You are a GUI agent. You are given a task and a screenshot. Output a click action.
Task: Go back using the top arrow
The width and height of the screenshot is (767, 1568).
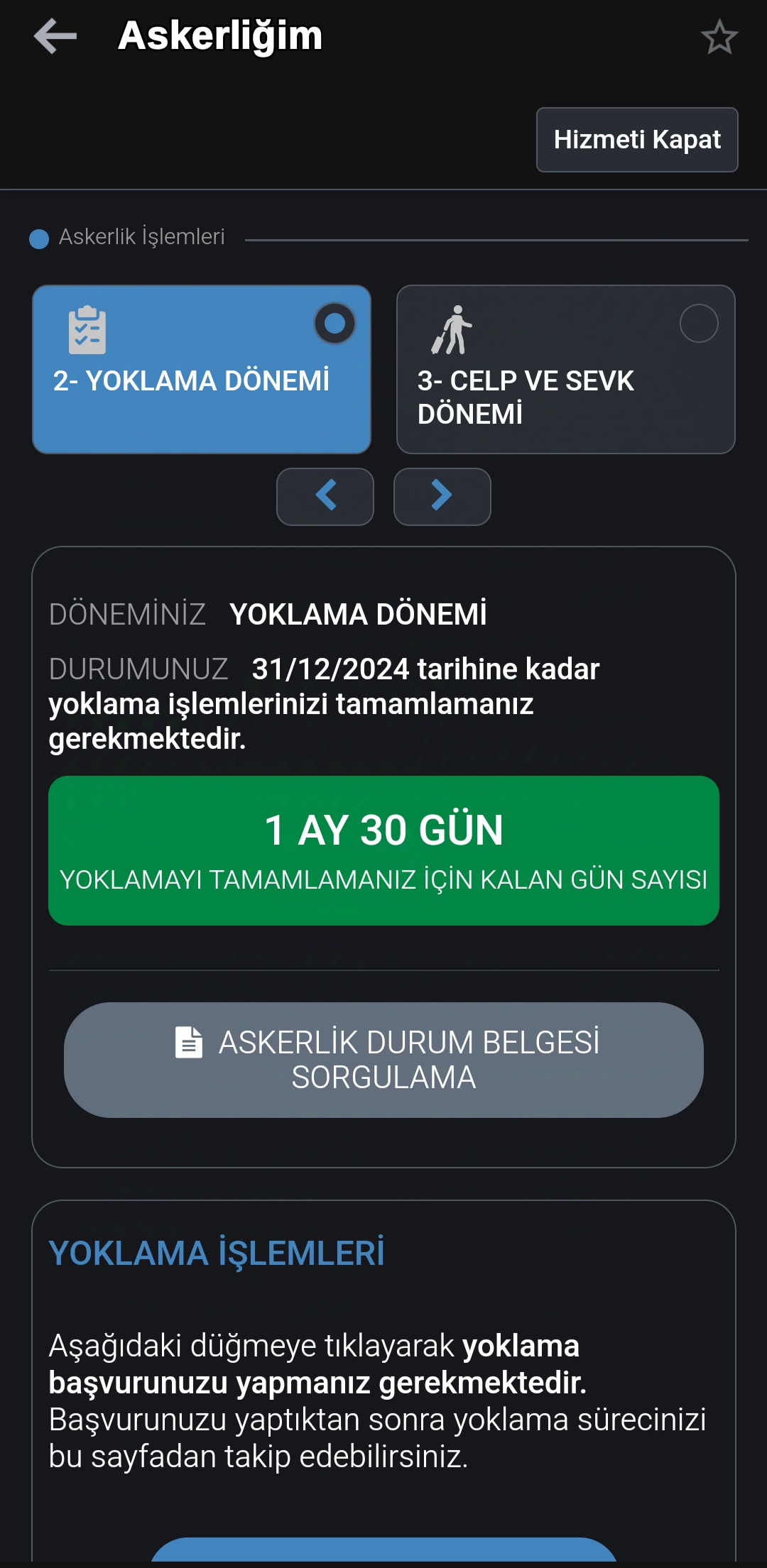(x=55, y=36)
